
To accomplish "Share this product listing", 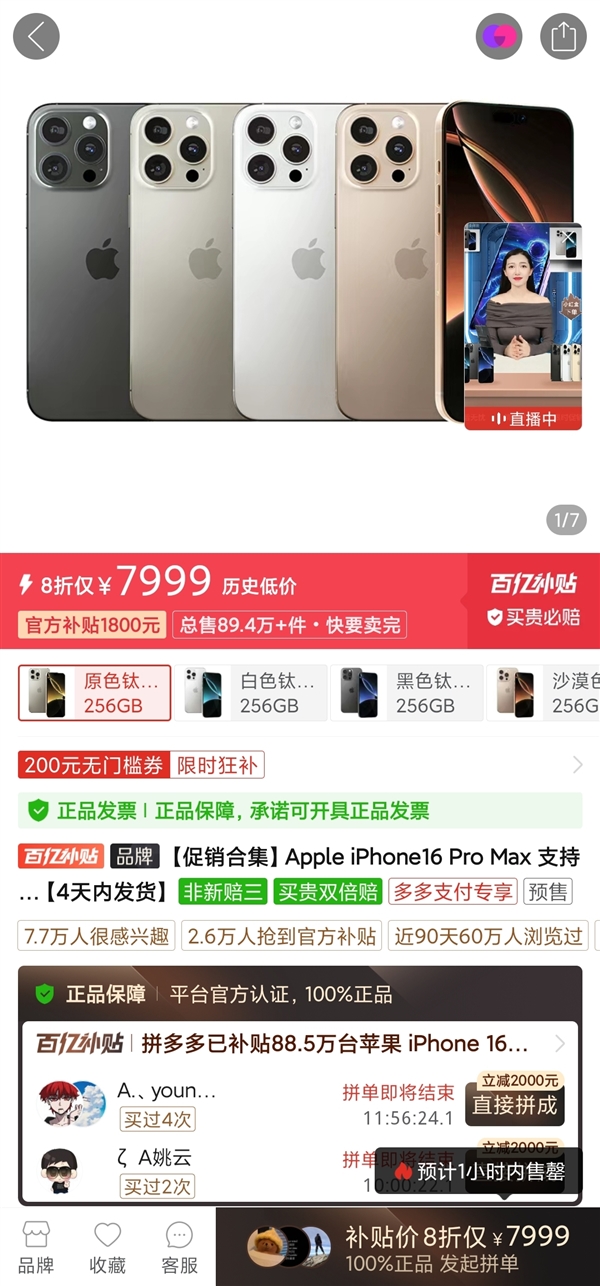I will click(563, 37).
